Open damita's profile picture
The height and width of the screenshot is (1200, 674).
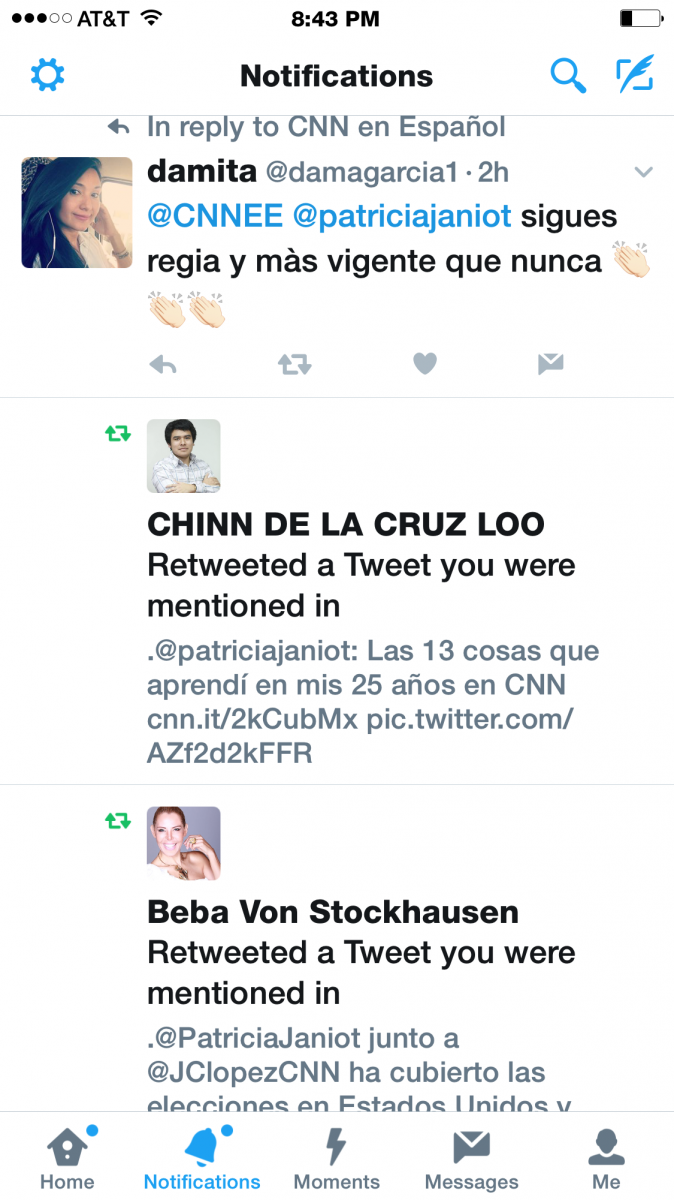(x=77, y=212)
